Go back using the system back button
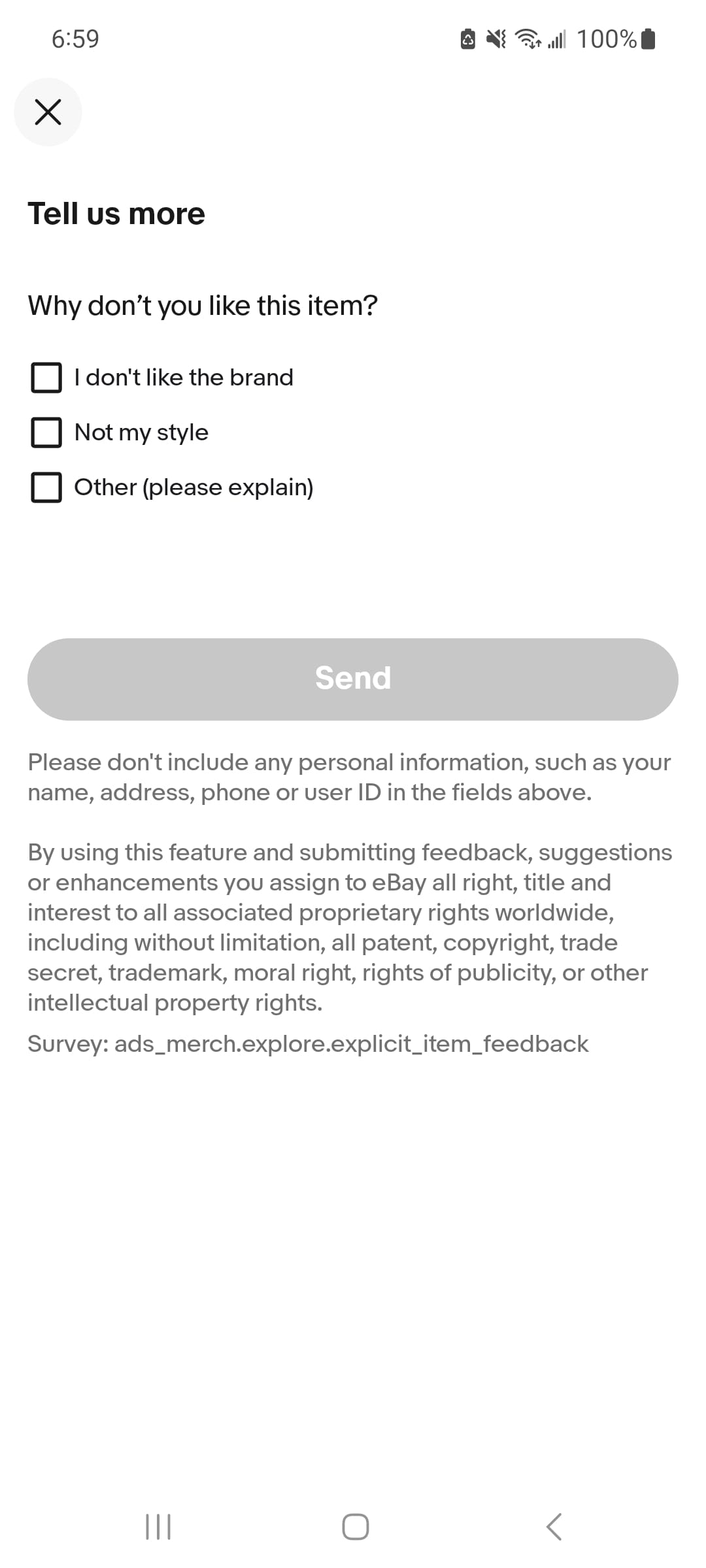 pos(553,1527)
